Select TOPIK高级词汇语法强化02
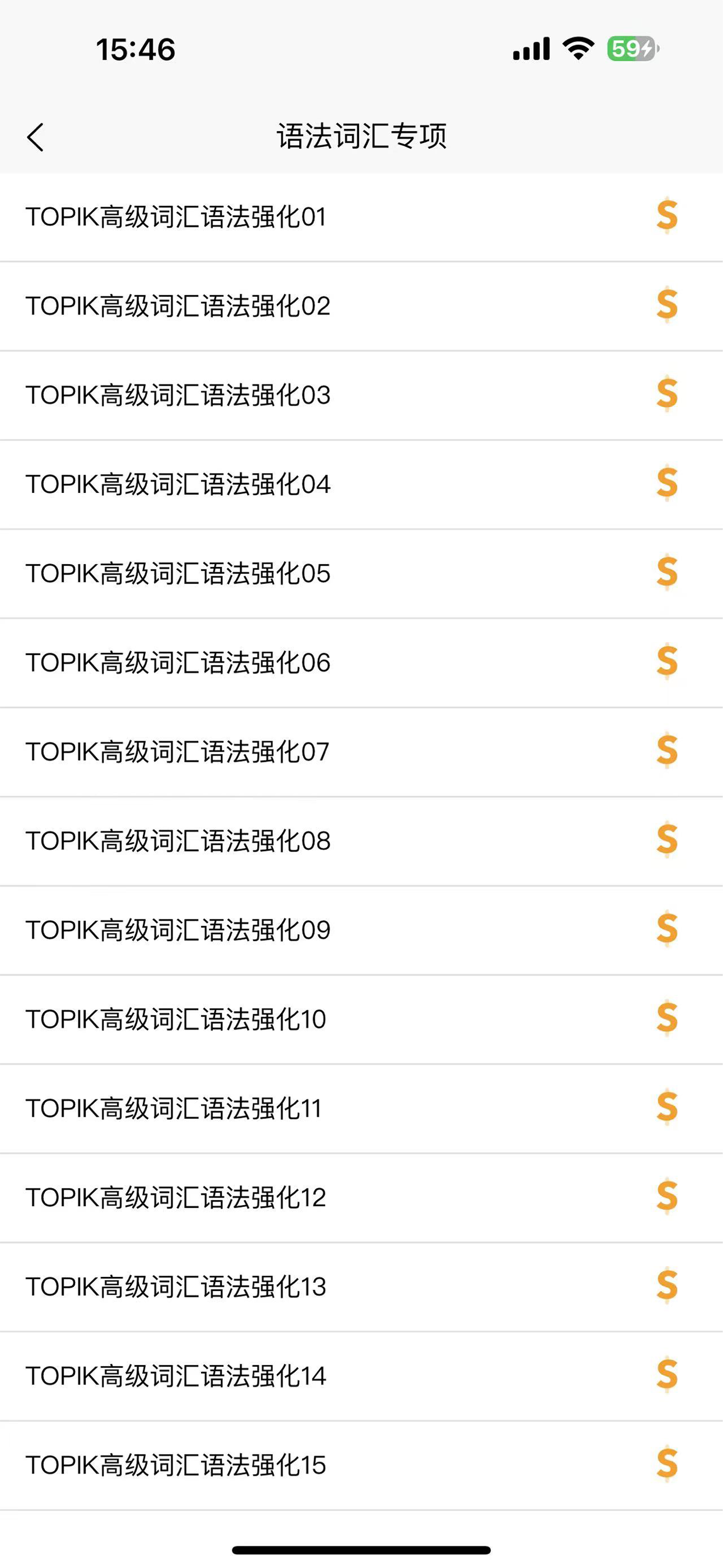Screen dimensions: 724x1568 point(362,306)
